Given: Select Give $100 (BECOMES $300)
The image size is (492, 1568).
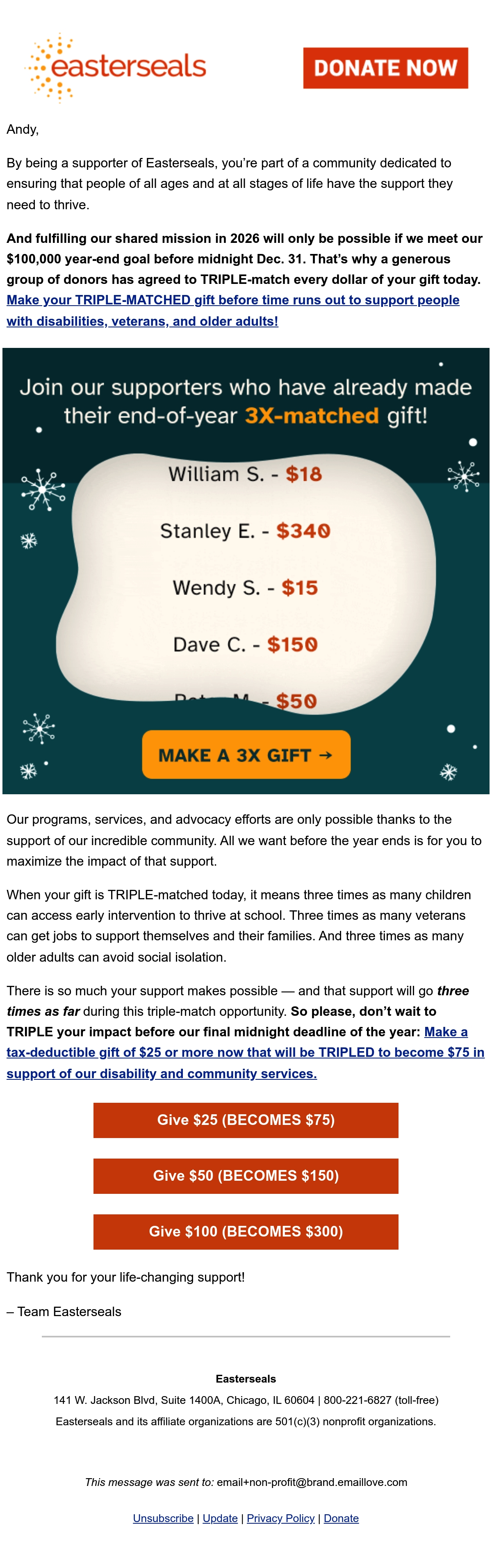Looking at the screenshot, I should 246,1232.
